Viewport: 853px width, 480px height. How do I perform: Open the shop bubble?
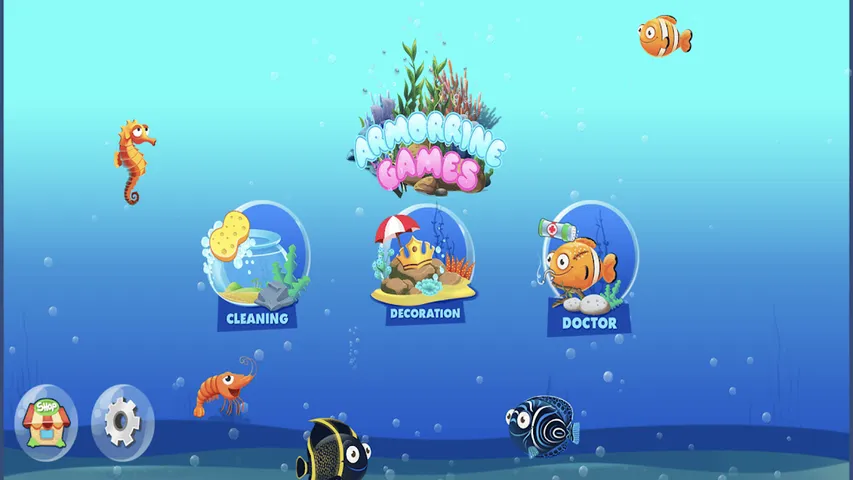[x=46, y=421]
